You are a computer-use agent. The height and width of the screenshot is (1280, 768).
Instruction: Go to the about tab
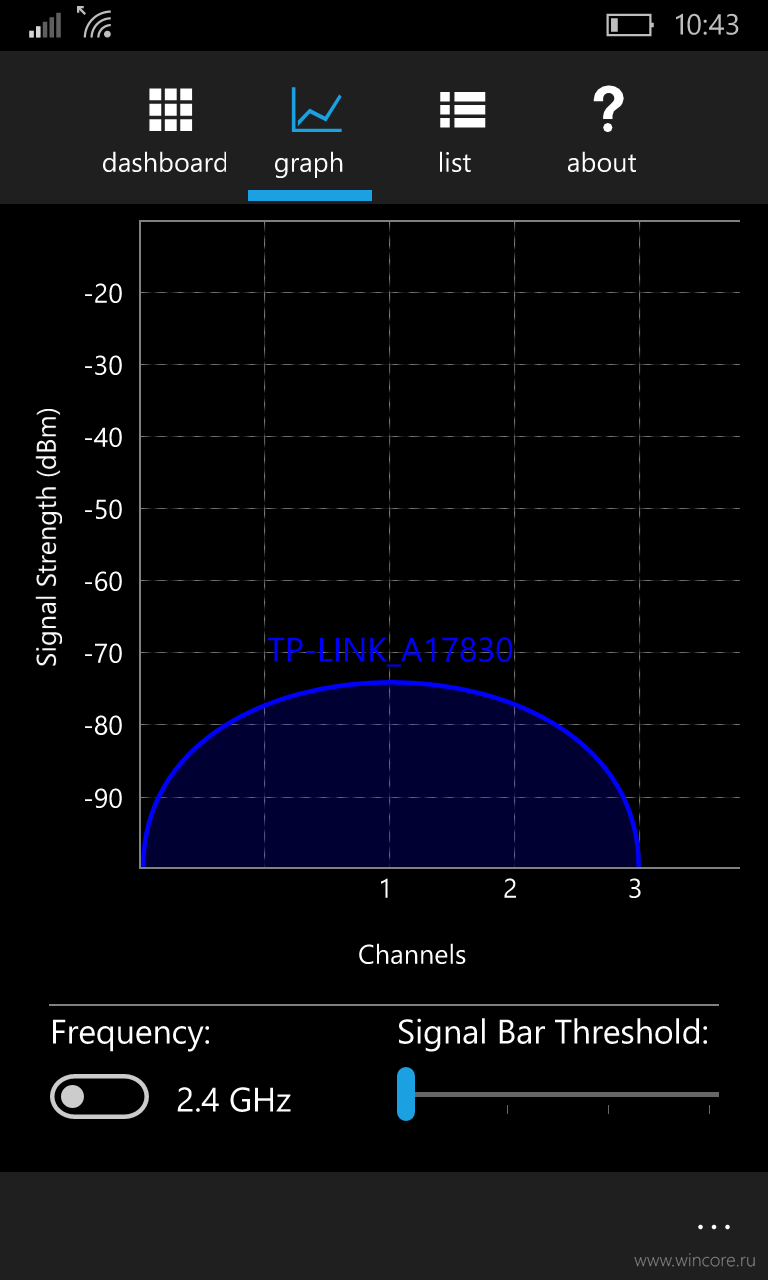(602, 131)
